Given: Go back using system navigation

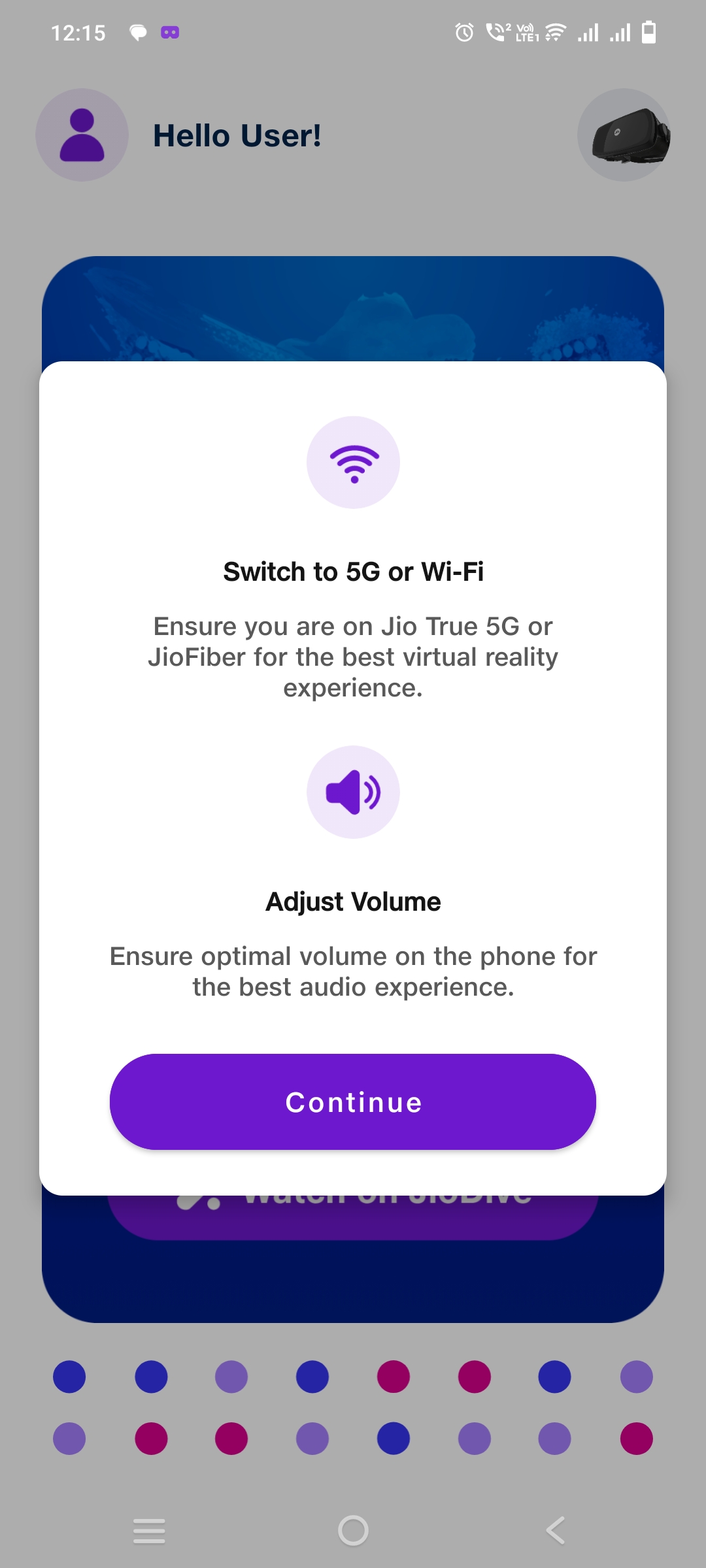Looking at the screenshot, I should click(556, 1530).
